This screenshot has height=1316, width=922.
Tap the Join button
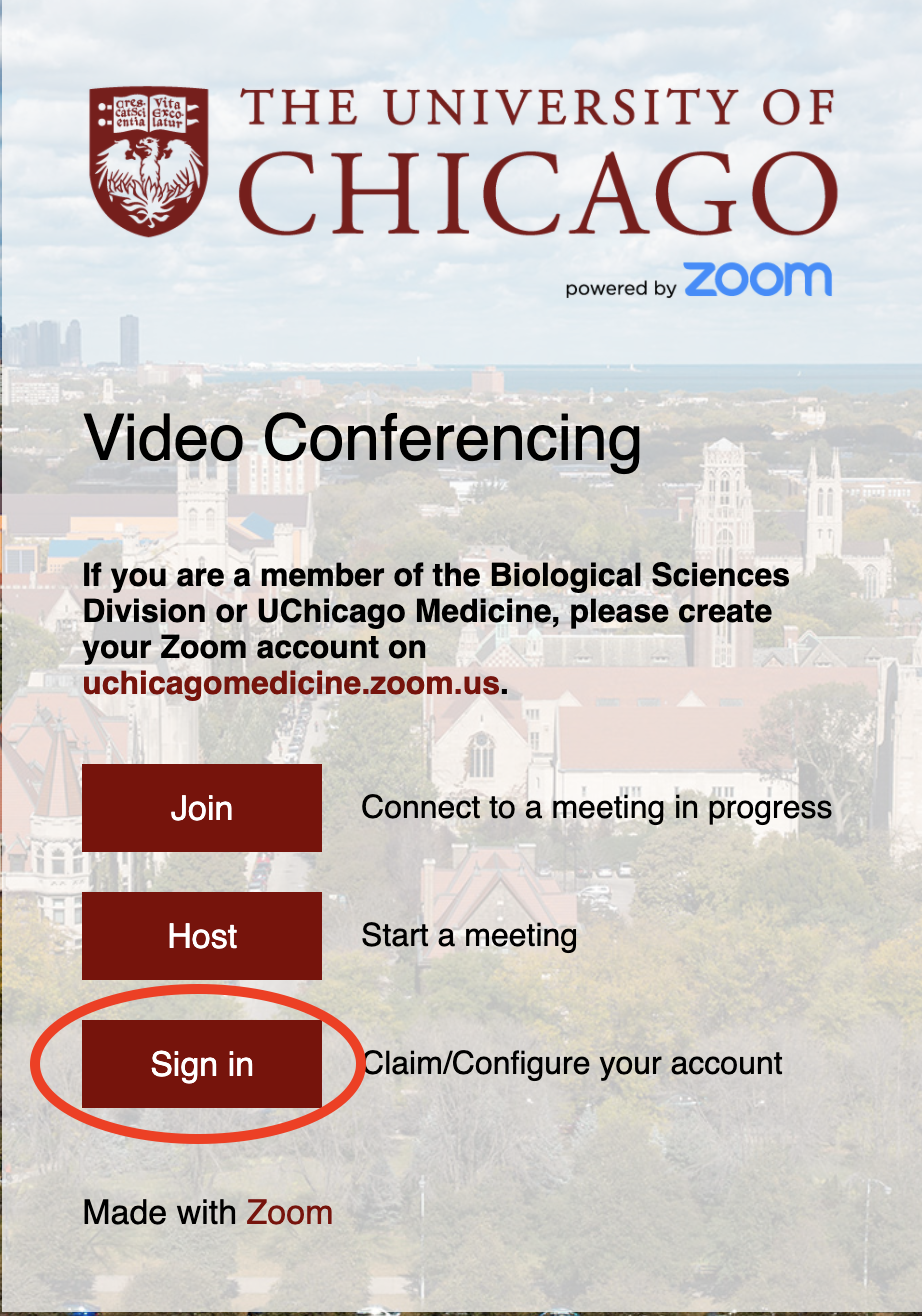coord(202,808)
